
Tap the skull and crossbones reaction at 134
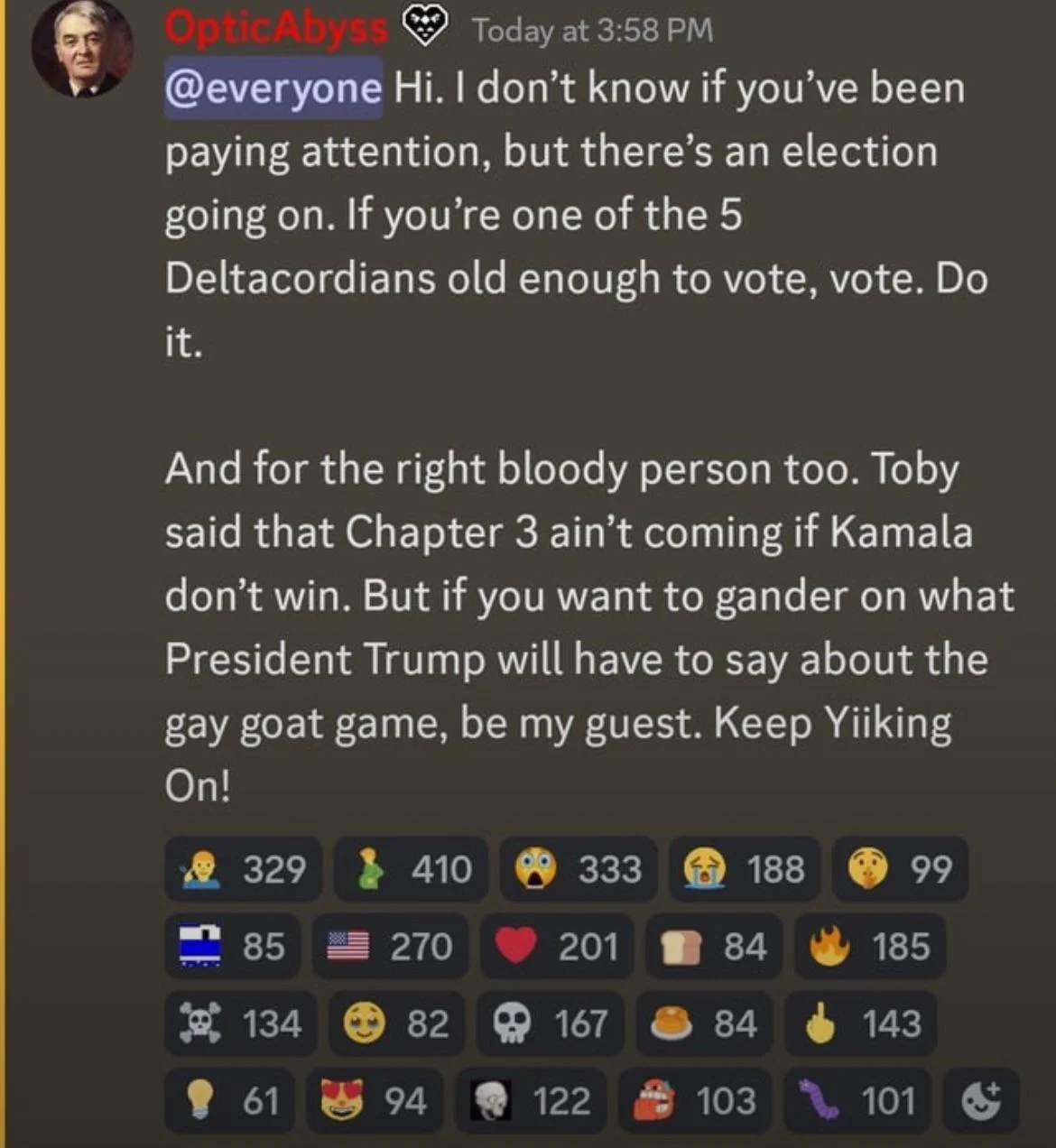pos(240,1024)
